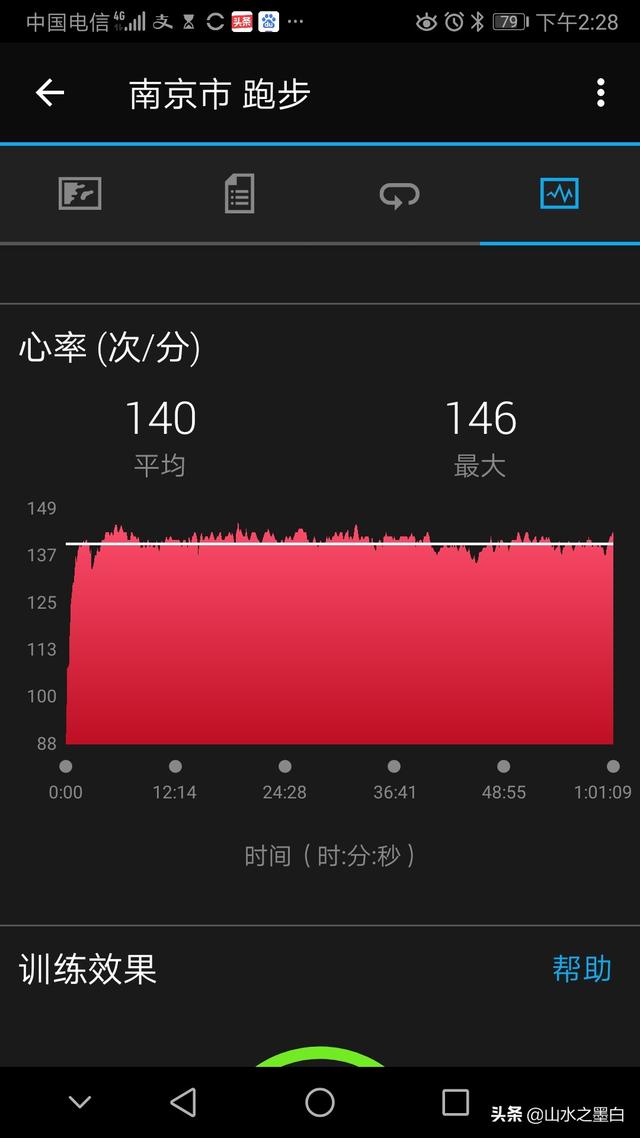Switch to the stats details tab

pyautogui.click(x=239, y=193)
